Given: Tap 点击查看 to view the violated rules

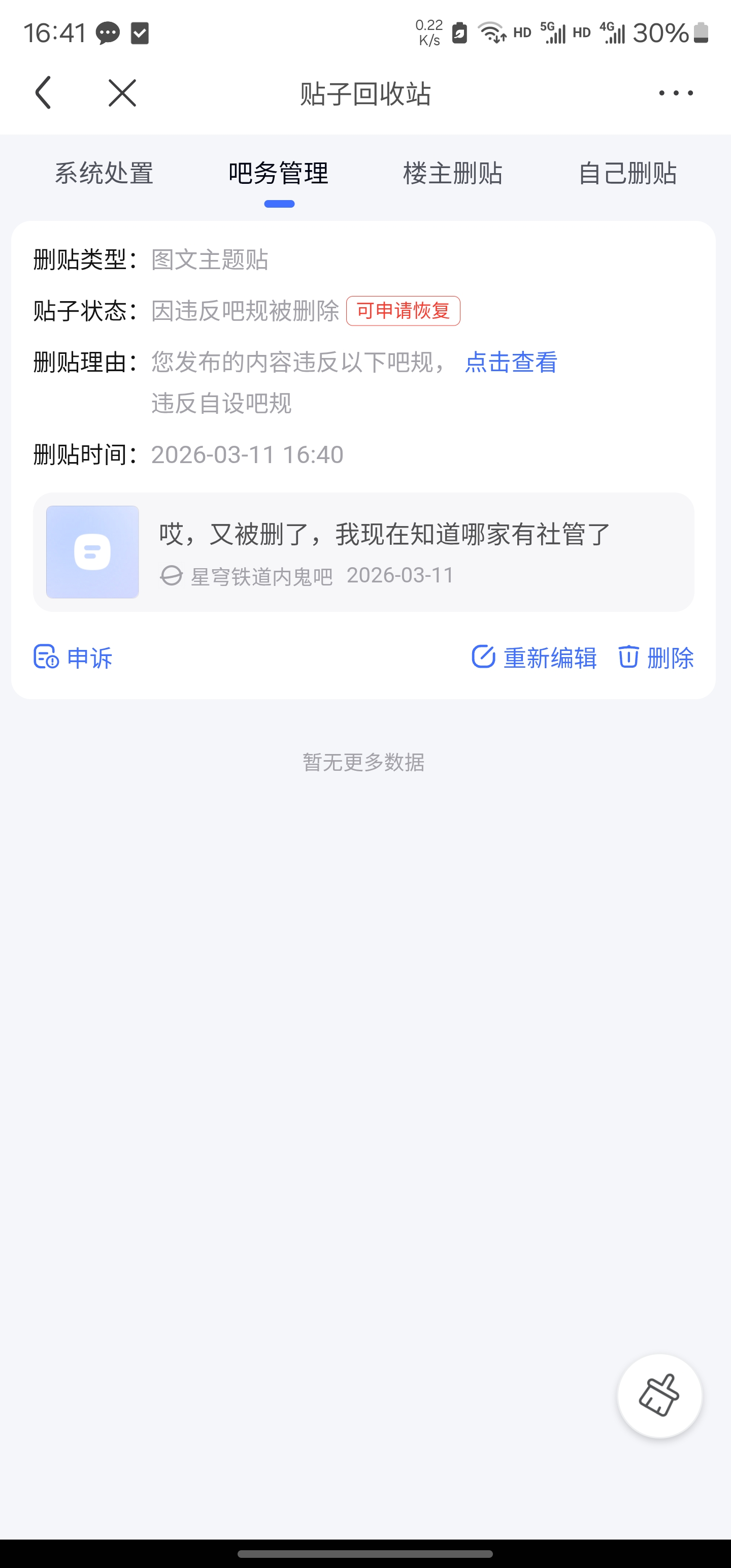Looking at the screenshot, I should tap(511, 362).
